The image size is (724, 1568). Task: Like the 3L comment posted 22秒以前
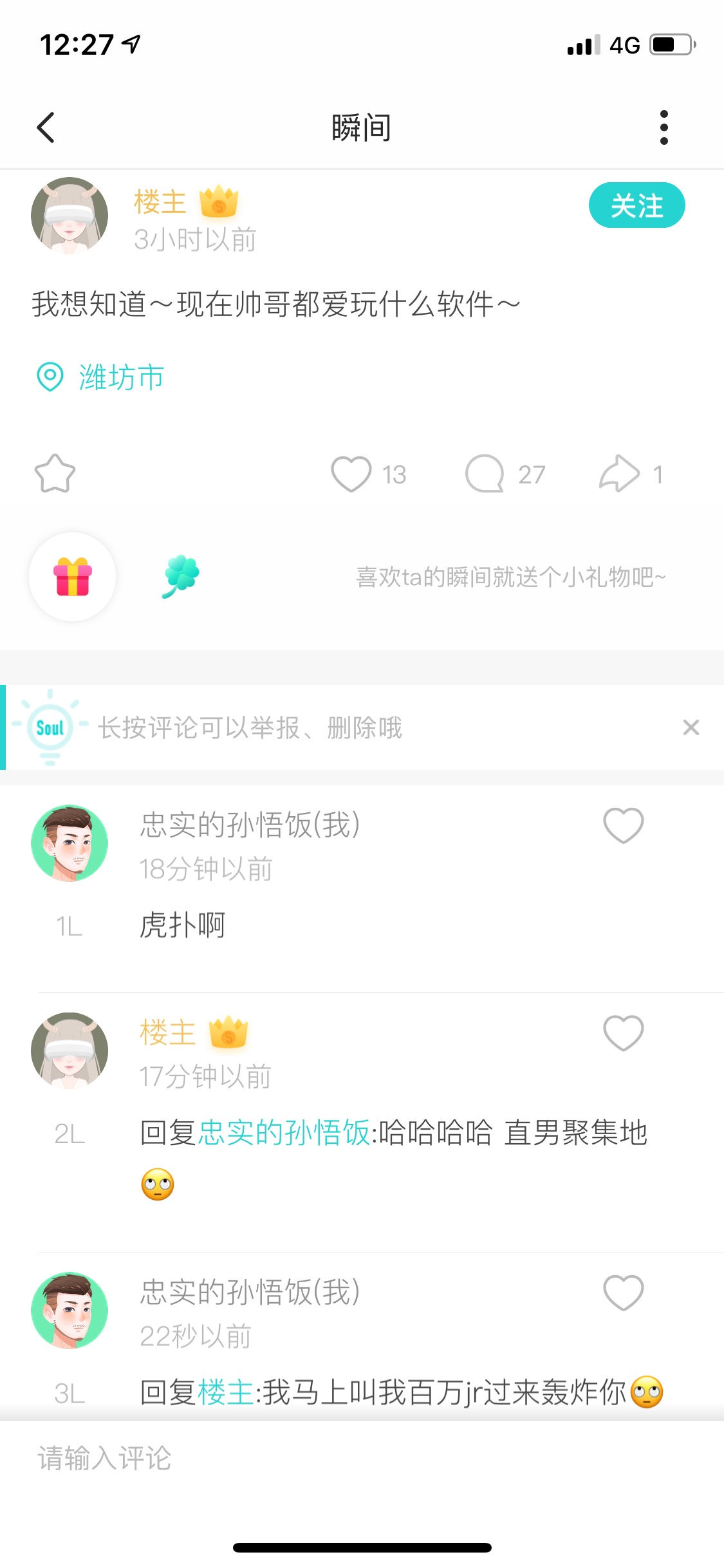point(624,1293)
